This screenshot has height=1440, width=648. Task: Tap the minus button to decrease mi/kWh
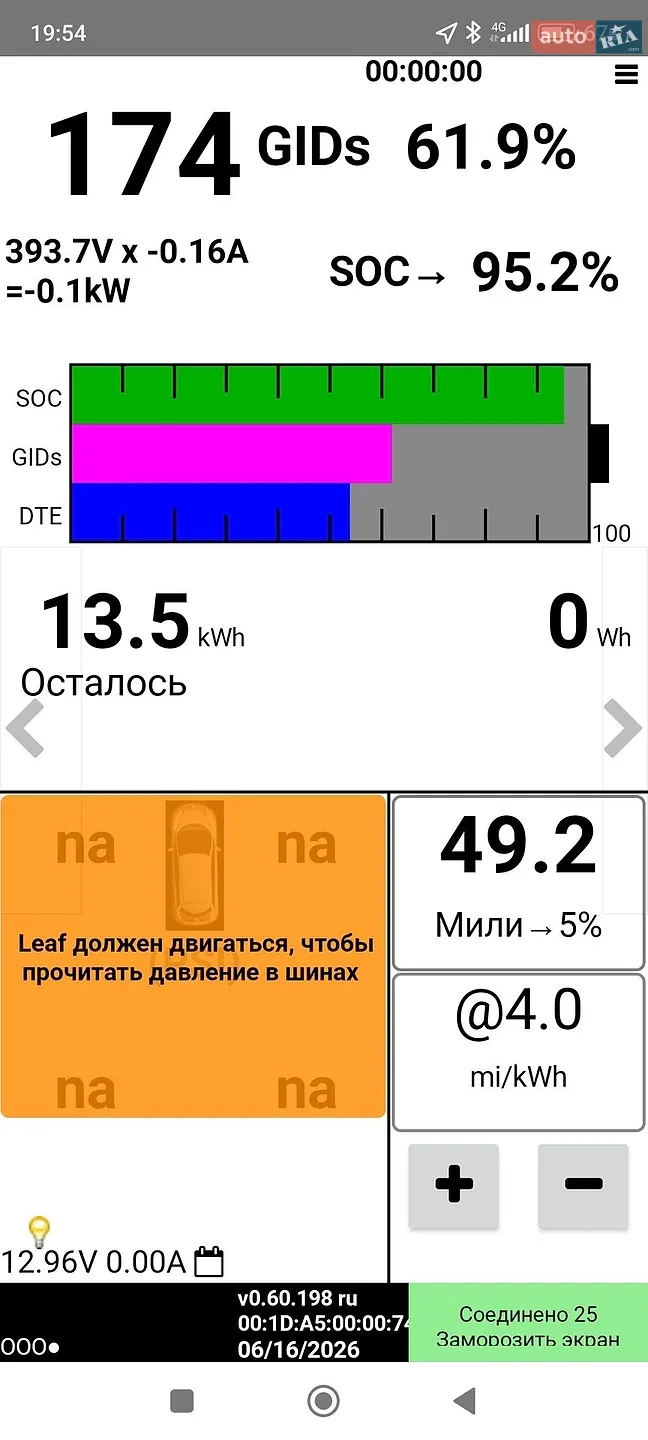pyautogui.click(x=583, y=1185)
